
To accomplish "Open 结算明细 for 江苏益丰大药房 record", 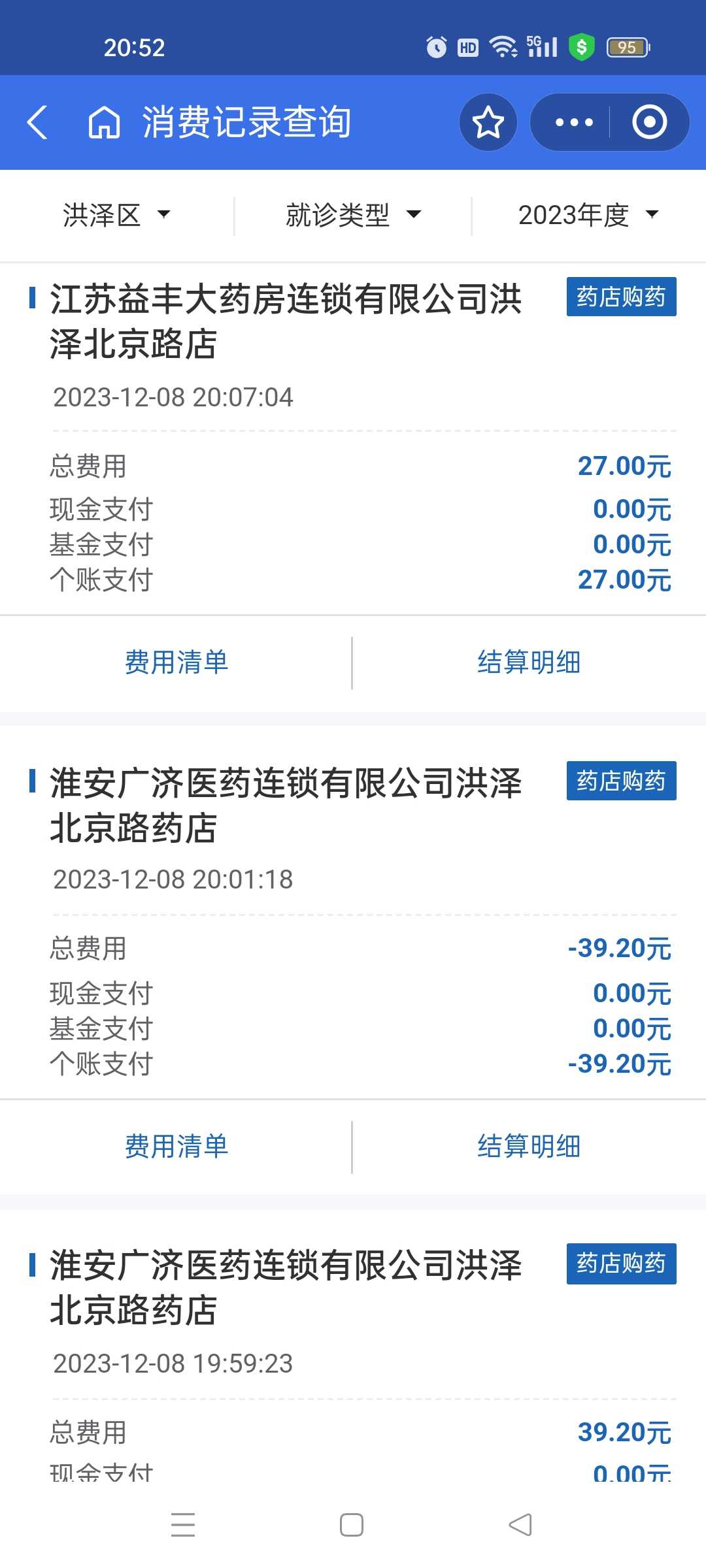I will [x=529, y=662].
